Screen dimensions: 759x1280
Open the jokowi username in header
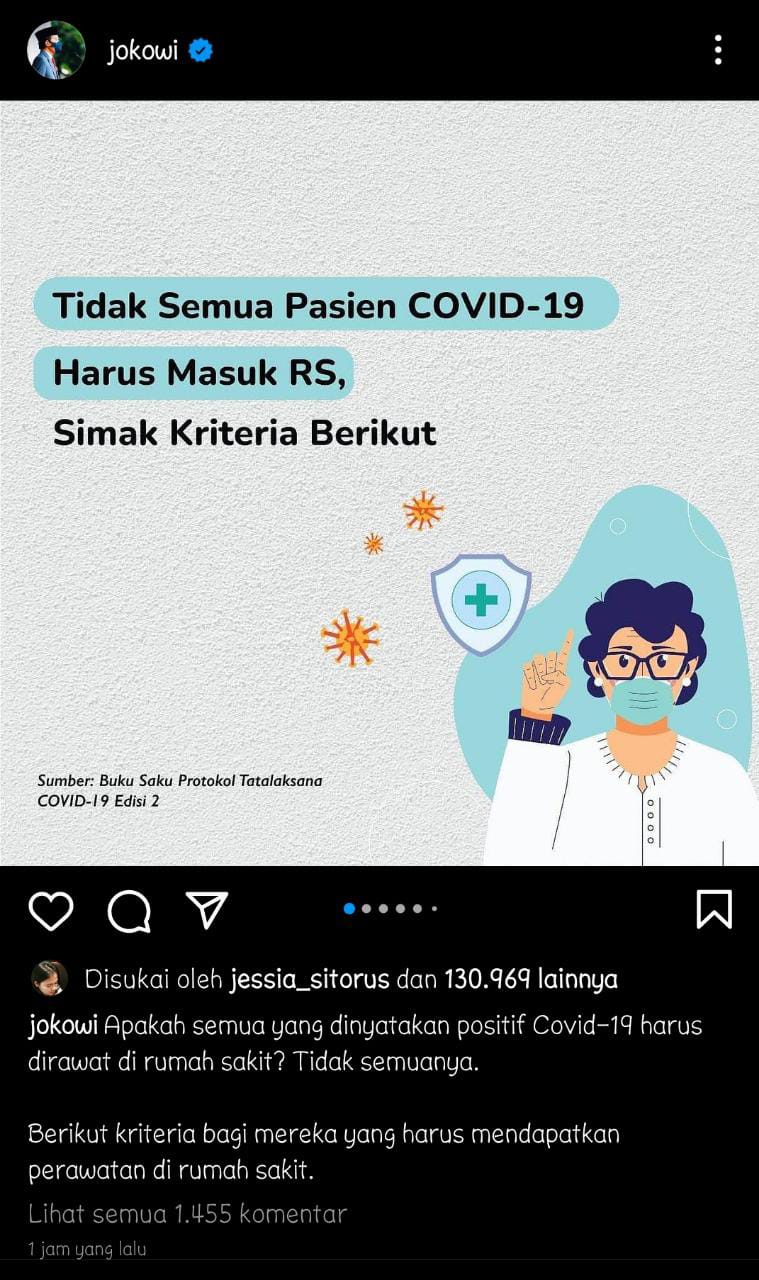[x=143, y=51]
